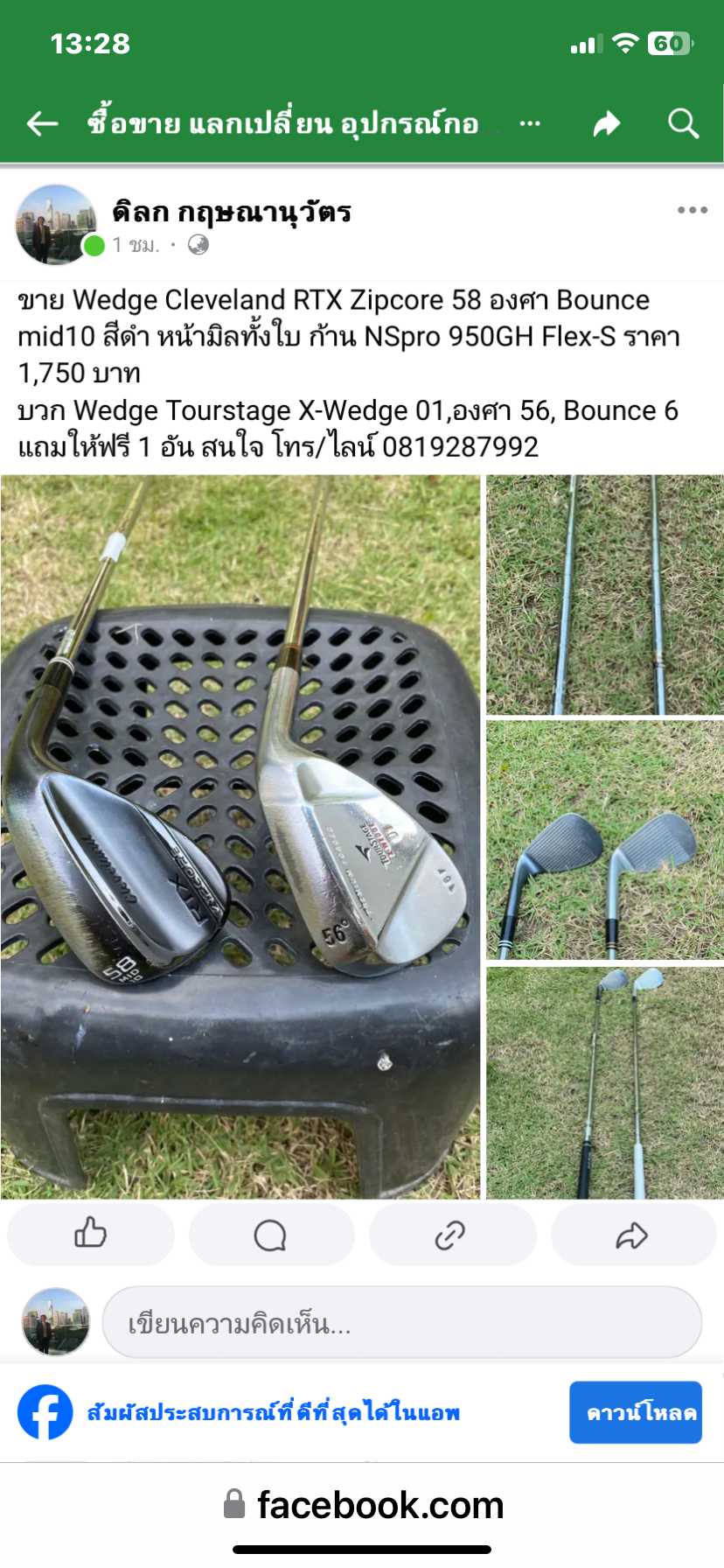Open the facebook.com address bar

pyautogui.click(x=362, y=1505)
